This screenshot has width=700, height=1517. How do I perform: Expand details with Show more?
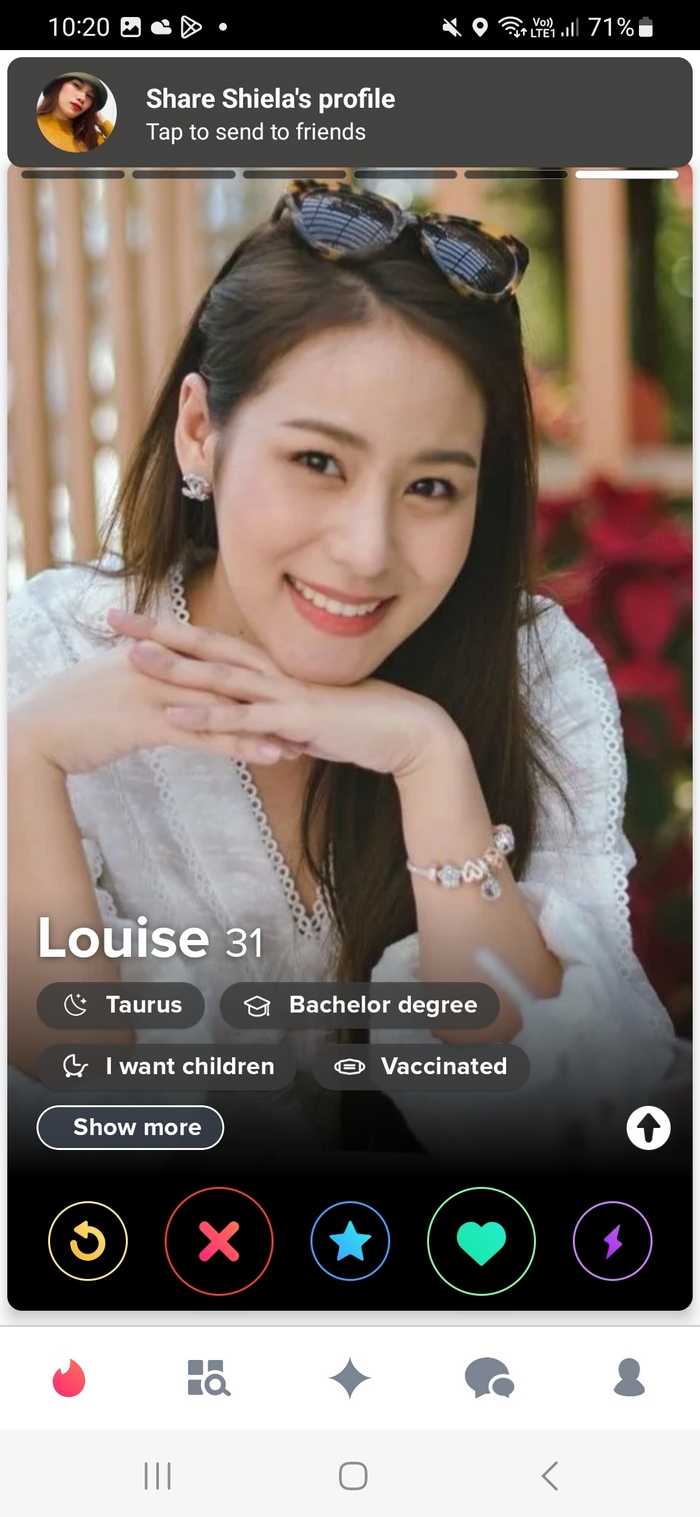(x=130, y=1127)
